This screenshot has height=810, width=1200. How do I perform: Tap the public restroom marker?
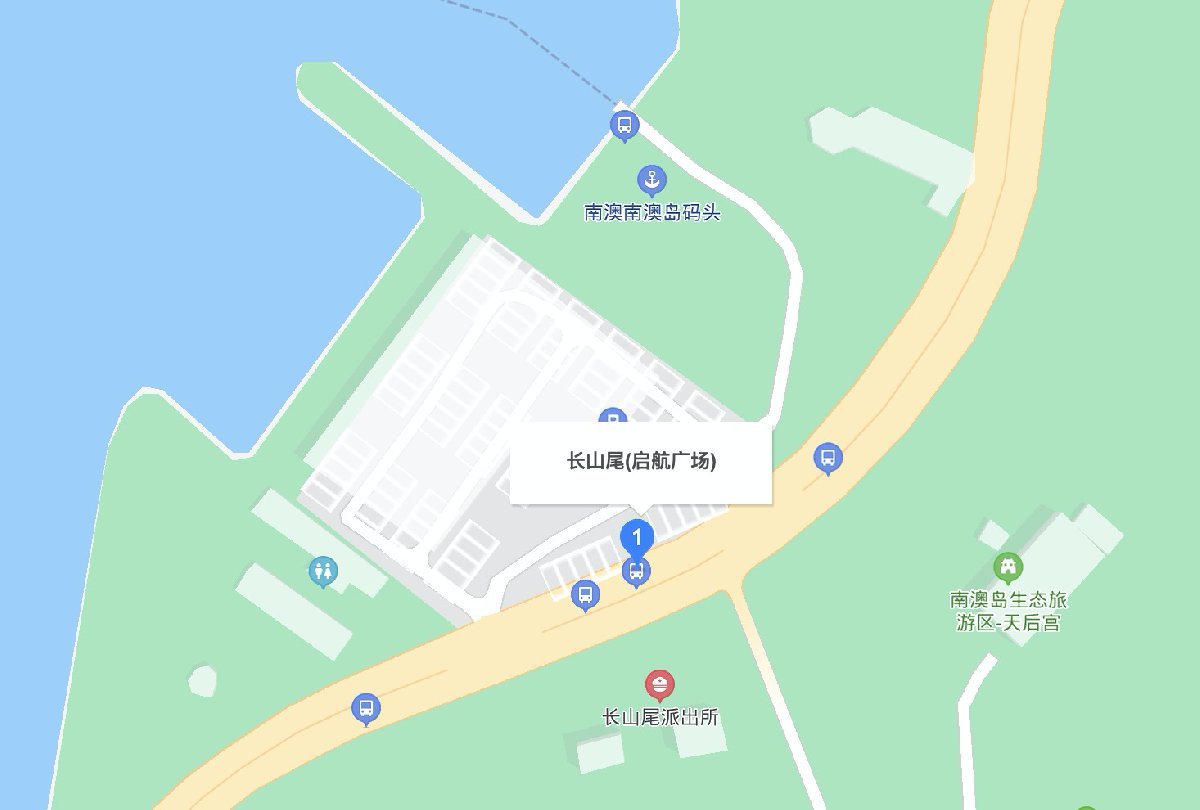point(323,571)
